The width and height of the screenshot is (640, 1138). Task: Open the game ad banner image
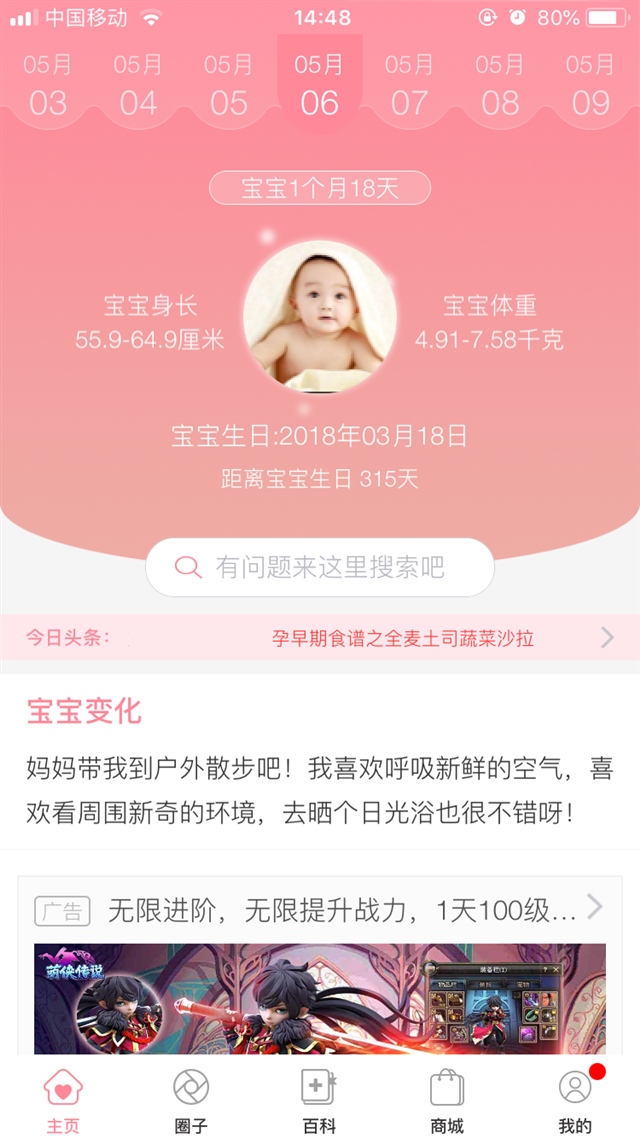pos(320,998)
